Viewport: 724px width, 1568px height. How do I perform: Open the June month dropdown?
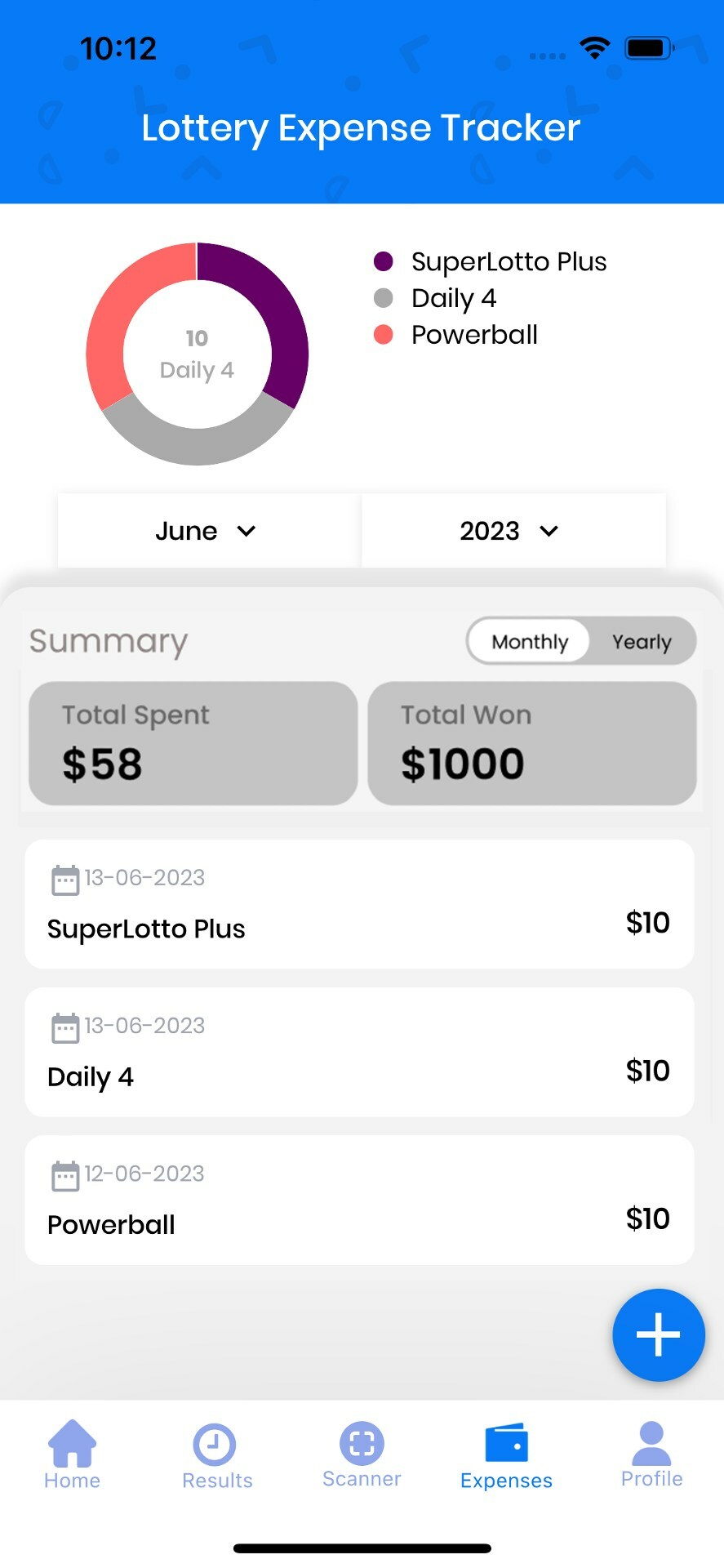click(x=207, y=531)
